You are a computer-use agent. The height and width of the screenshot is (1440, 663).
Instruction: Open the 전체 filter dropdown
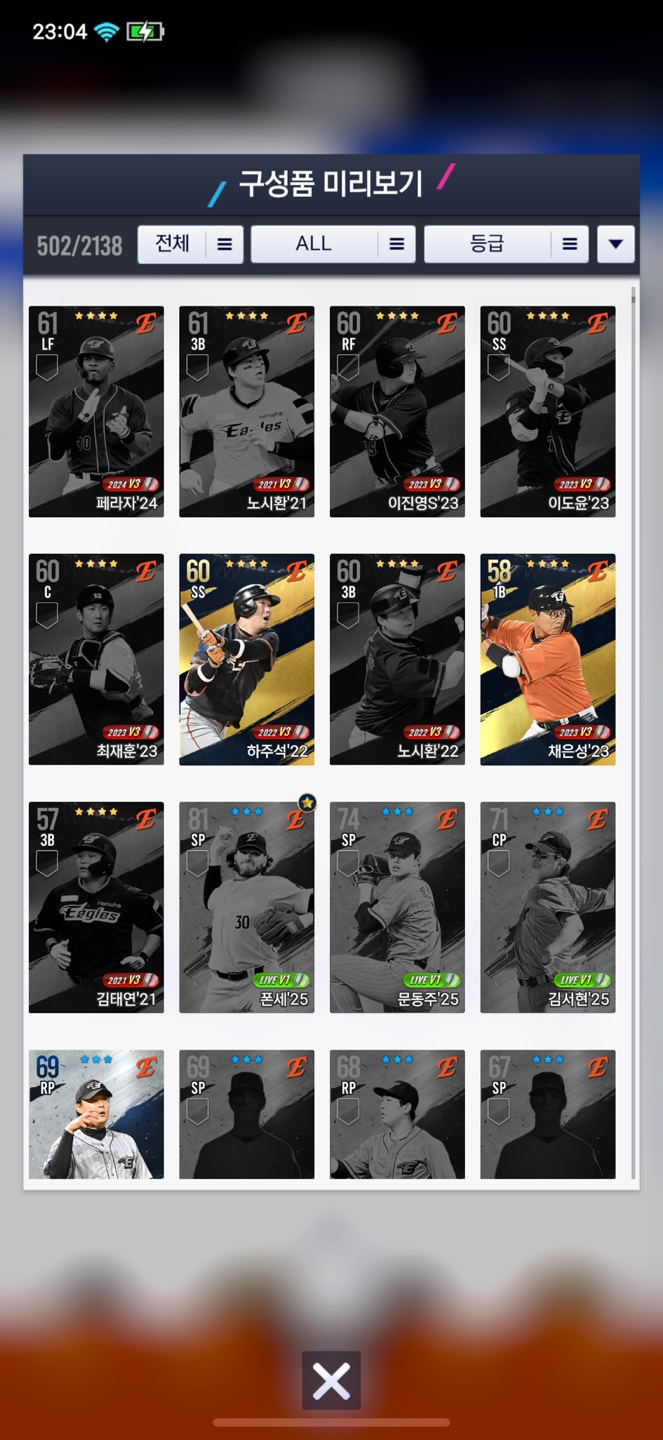190,244
